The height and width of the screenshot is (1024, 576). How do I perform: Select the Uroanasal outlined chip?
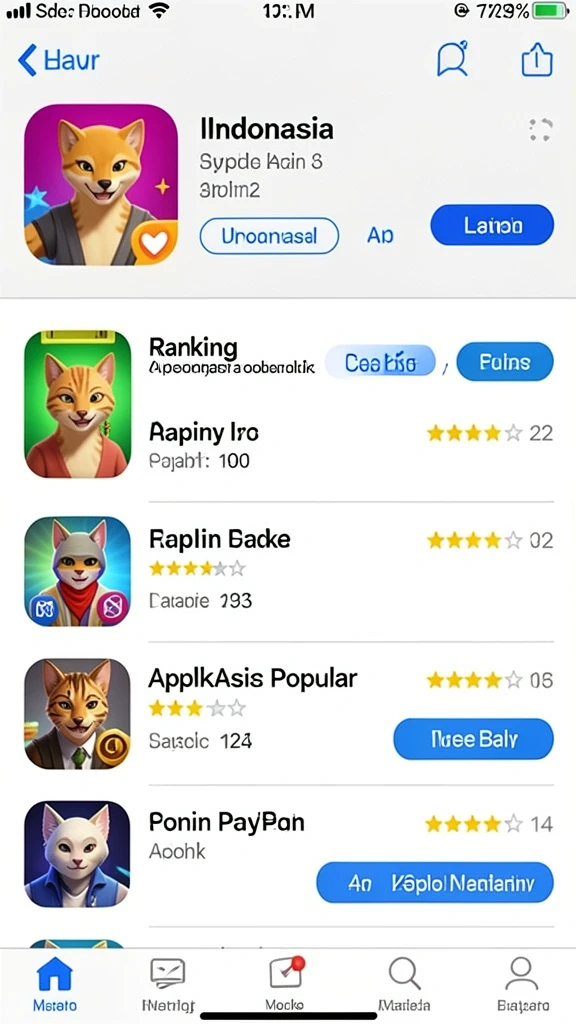point(269,236)
